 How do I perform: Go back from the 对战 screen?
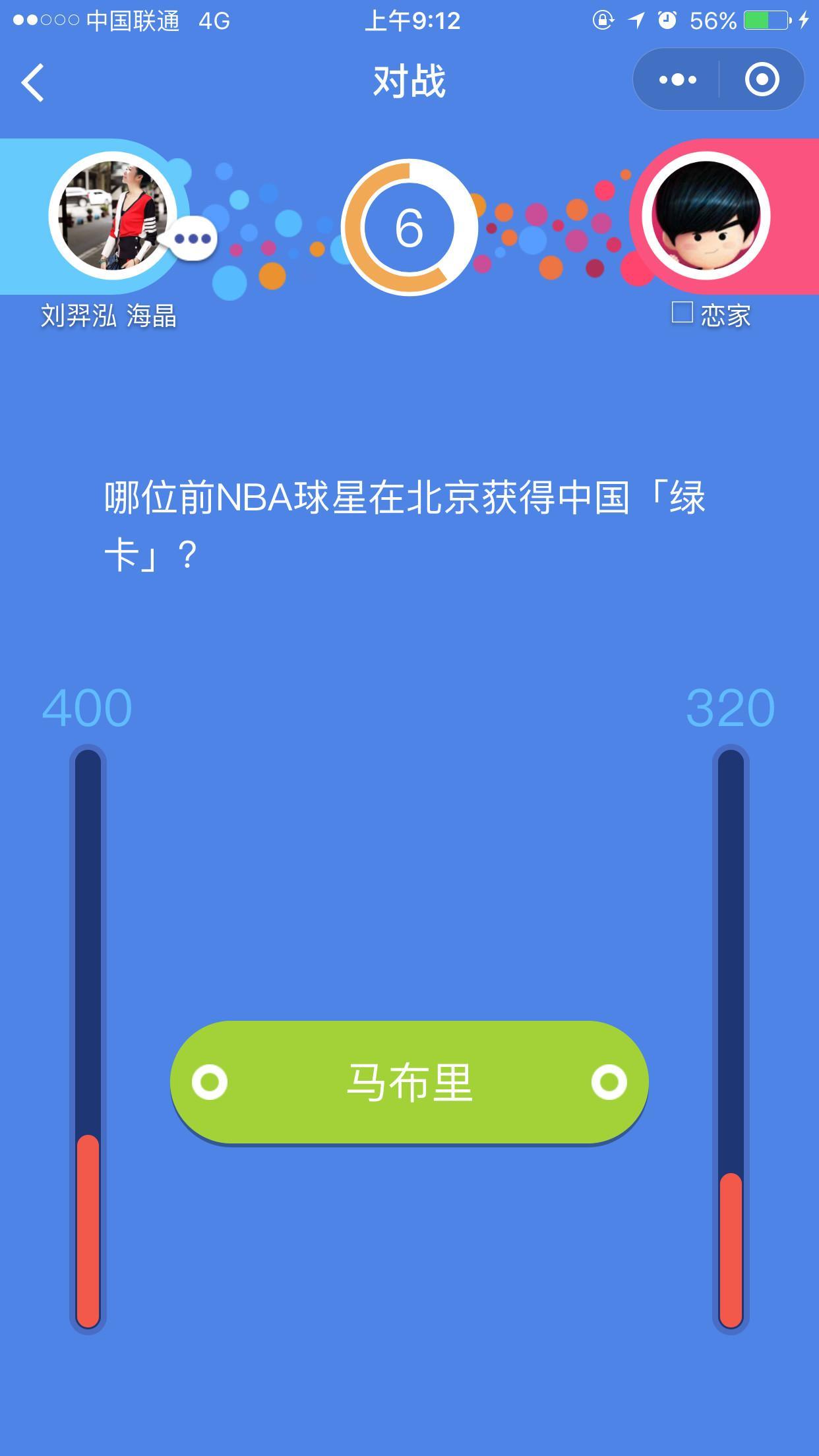pyautogui.click(x=33, y=82)
